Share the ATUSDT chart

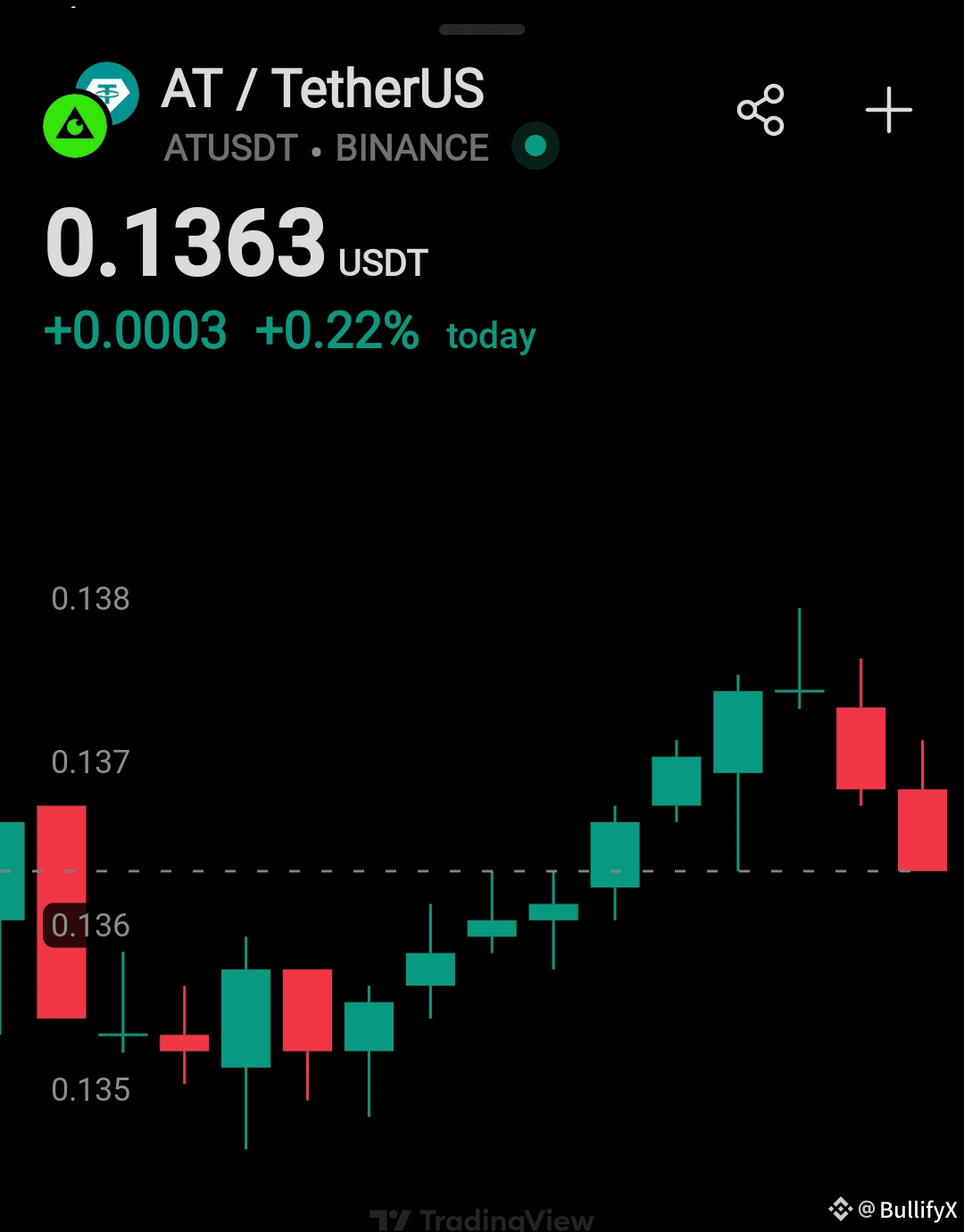(760, 111)
